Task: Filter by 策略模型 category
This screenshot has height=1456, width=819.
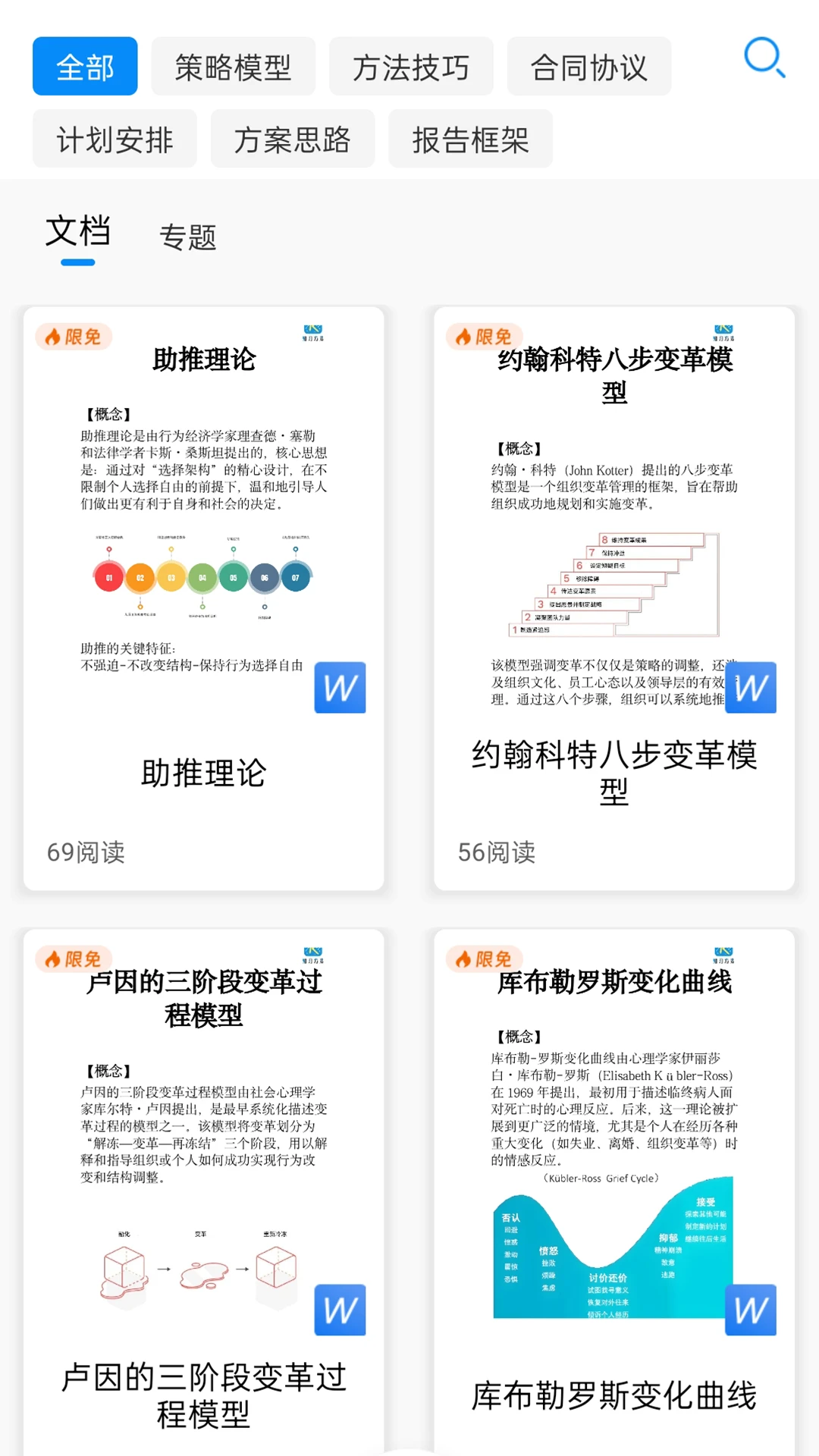Action: (233, 67)
